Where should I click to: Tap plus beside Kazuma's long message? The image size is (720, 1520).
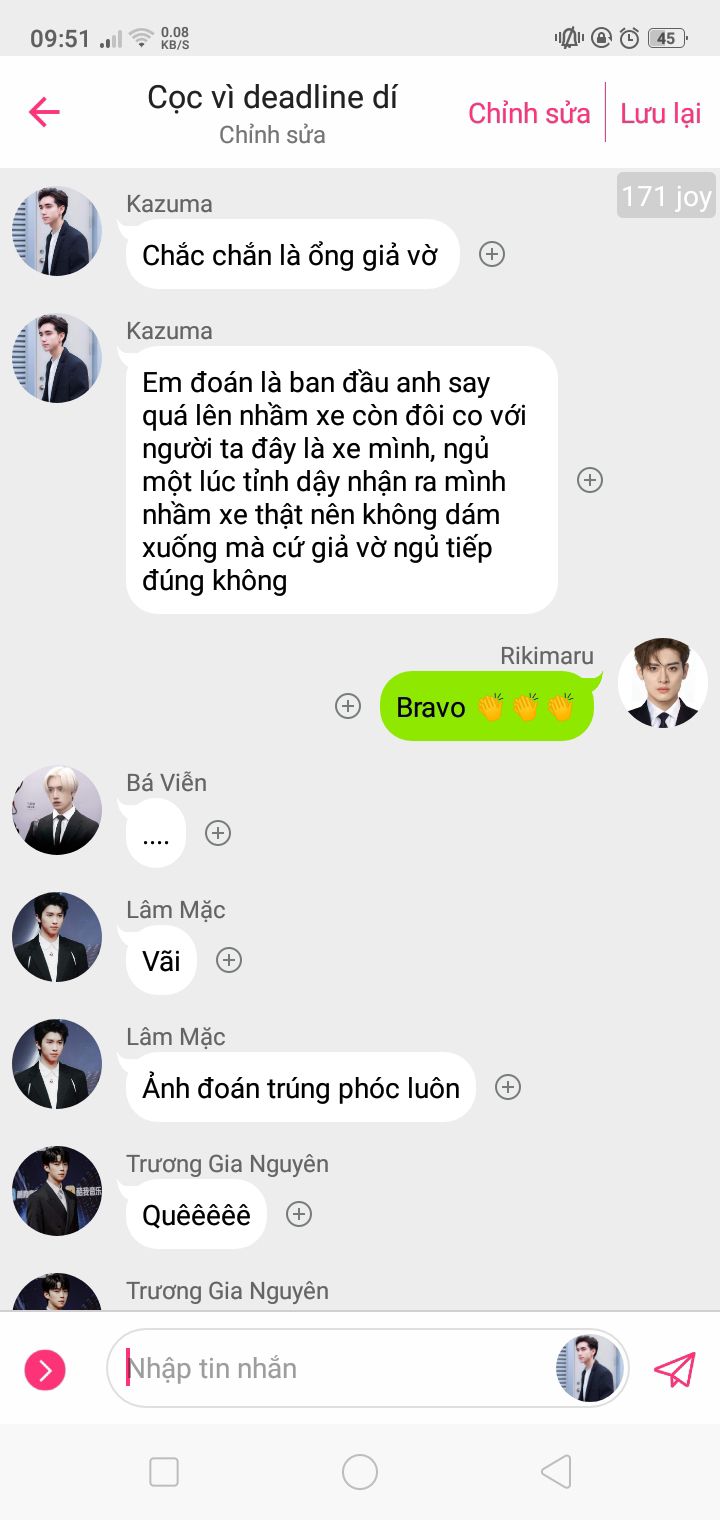(x=590, y=480)
